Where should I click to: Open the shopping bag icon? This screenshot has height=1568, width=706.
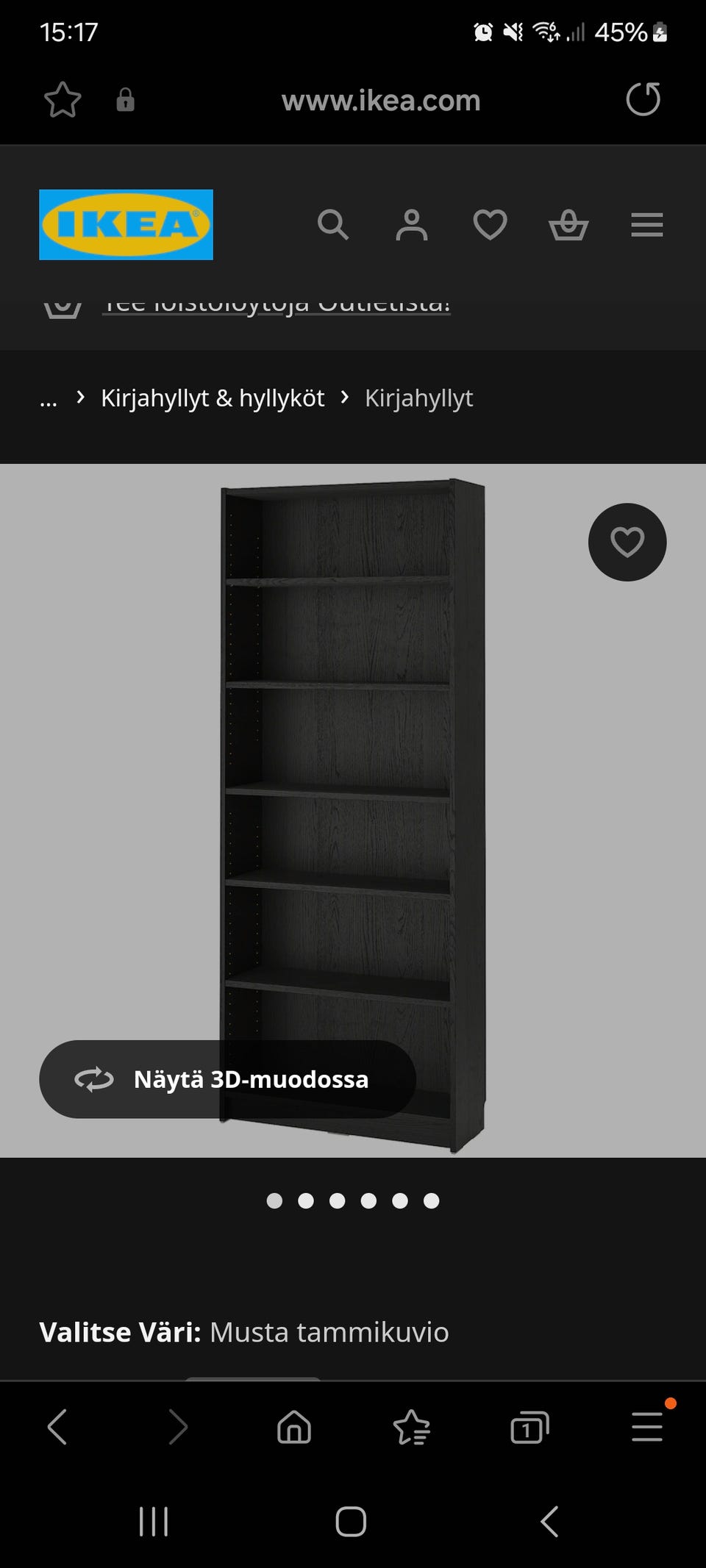[568, 225]
